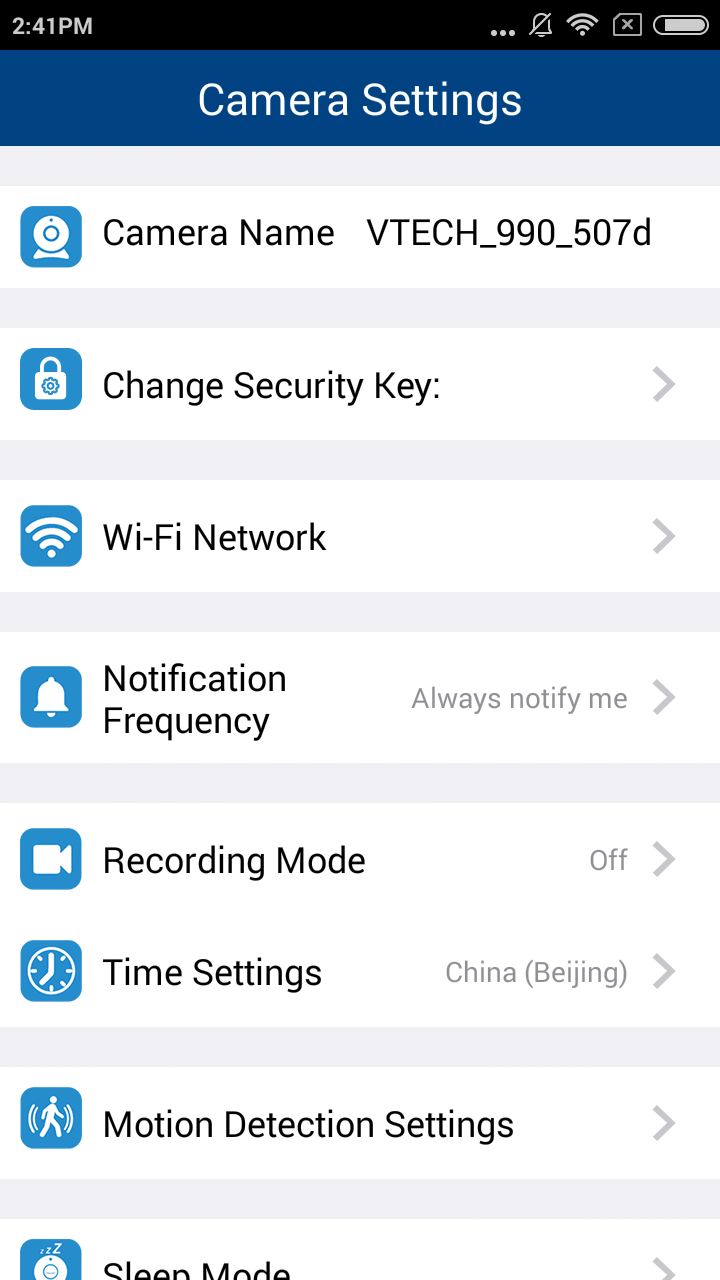Viewport: 720px width, 1280px height.
Task: Open Sleep Mode settings
Action: pyautogui.click(x=360, y=1250)
